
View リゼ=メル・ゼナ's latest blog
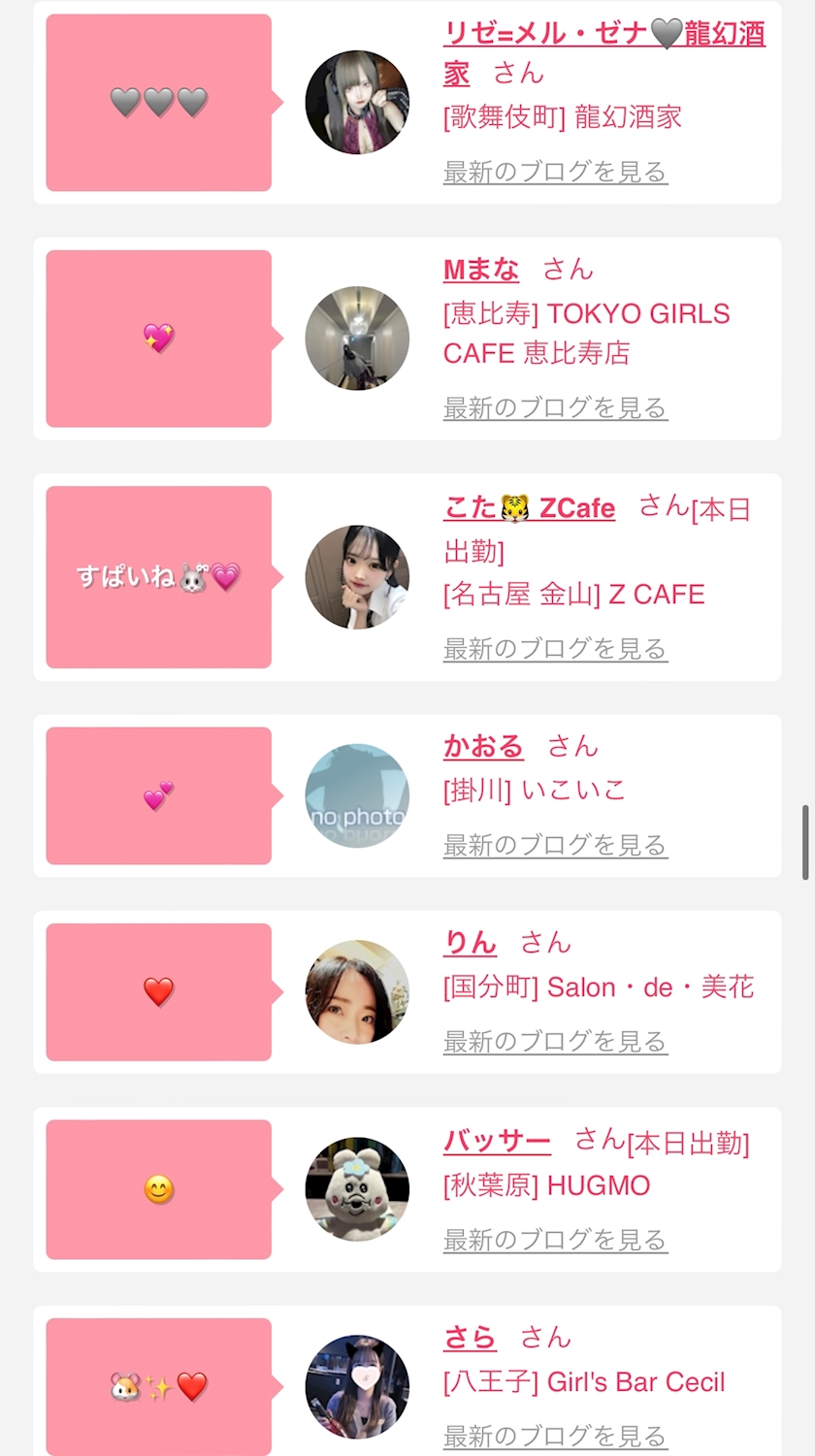coord(555,173)
